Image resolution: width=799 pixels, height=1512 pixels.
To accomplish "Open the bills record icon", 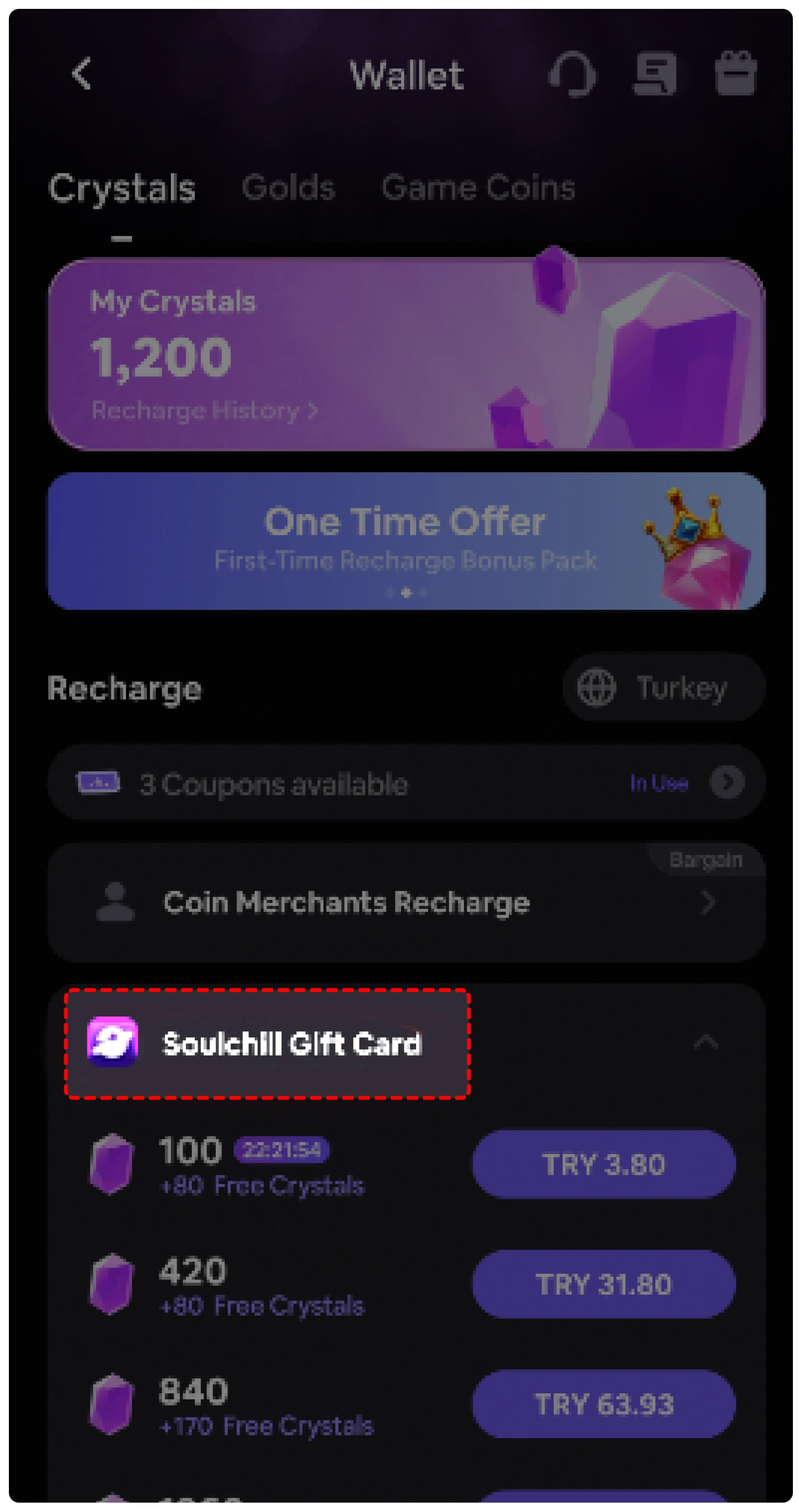I will (x=655, y=74).
